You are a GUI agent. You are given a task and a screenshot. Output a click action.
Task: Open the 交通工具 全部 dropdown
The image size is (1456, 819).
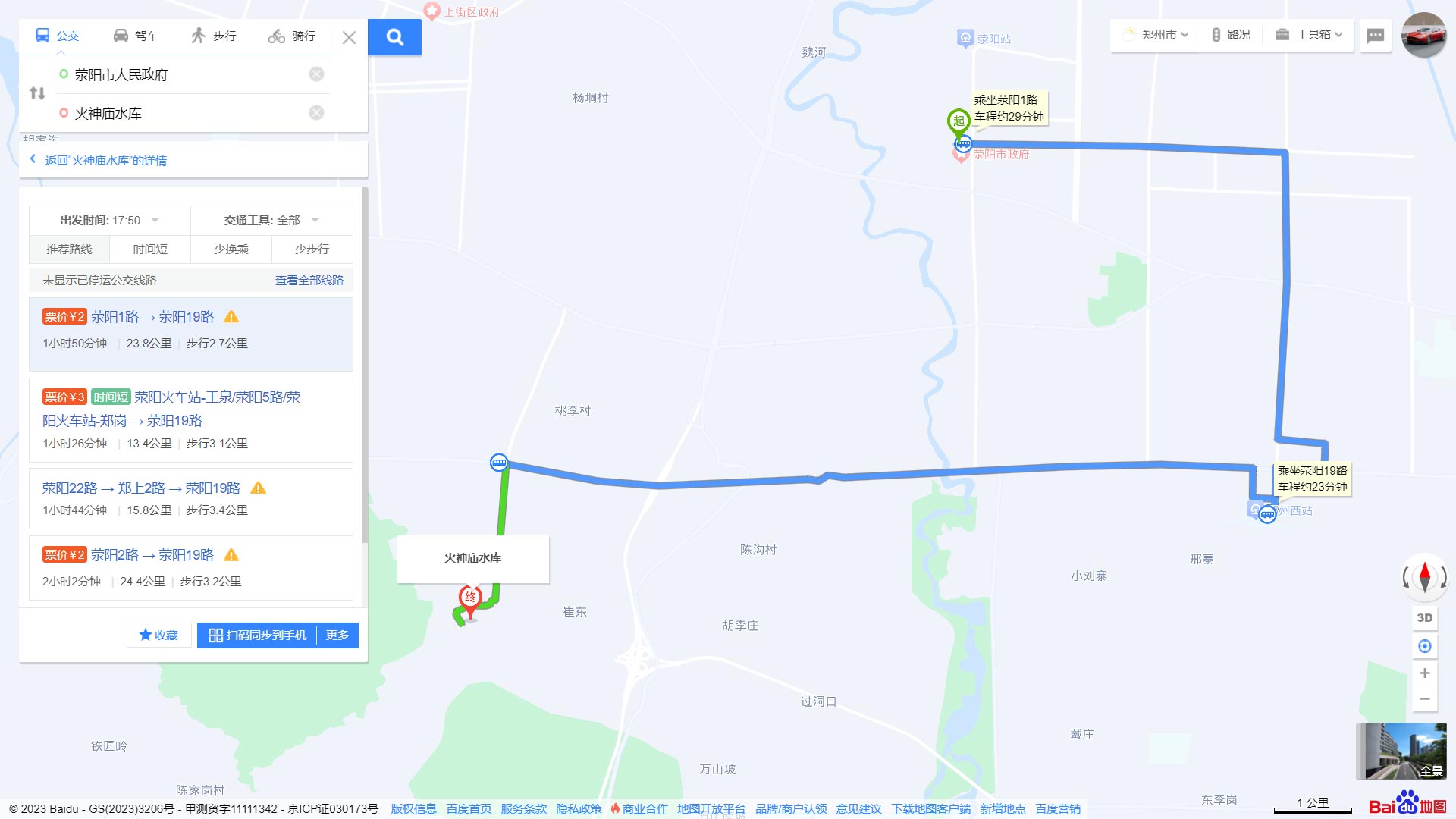point(271,221)
